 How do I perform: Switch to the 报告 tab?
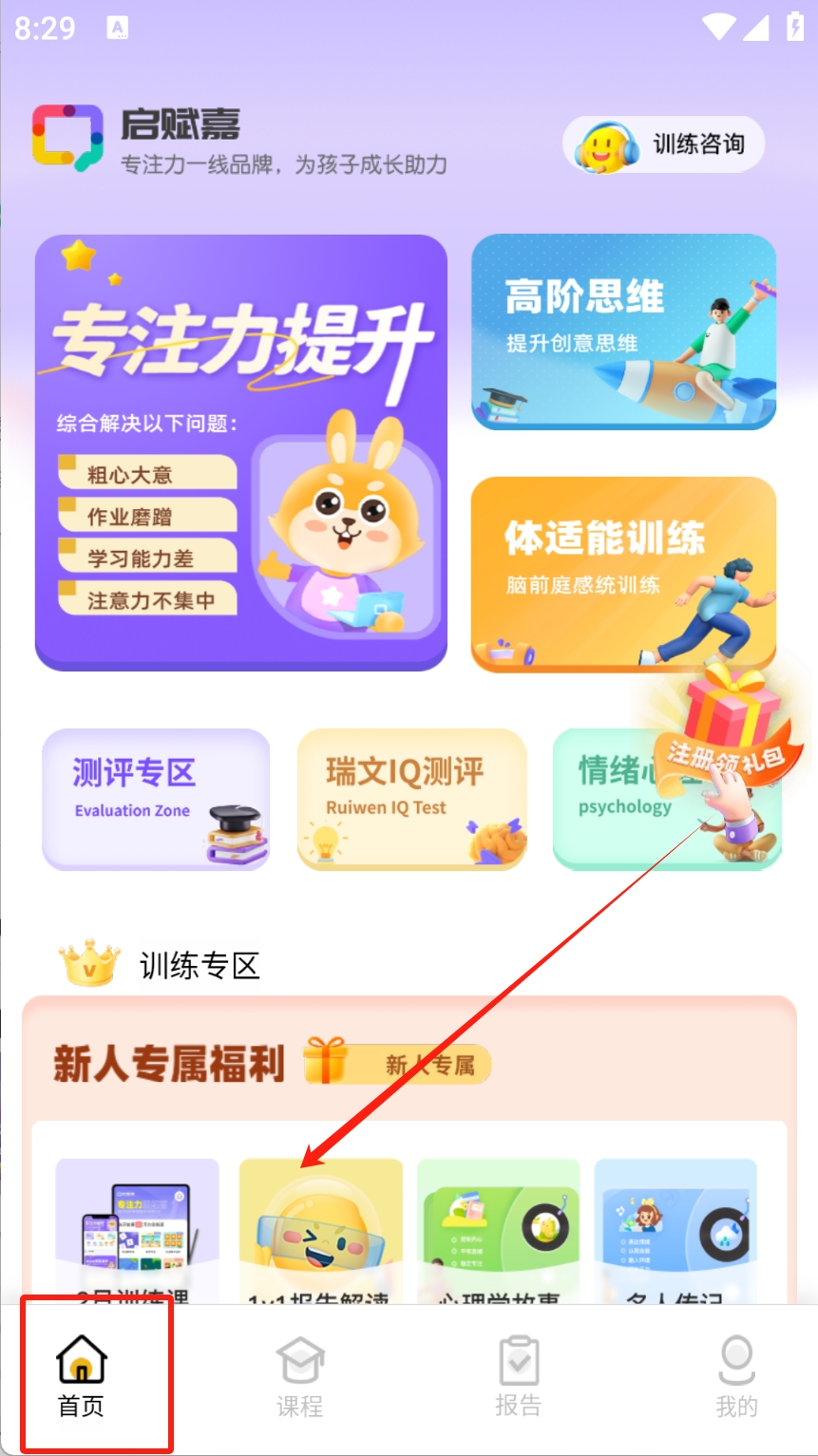tap(518, 1375)
